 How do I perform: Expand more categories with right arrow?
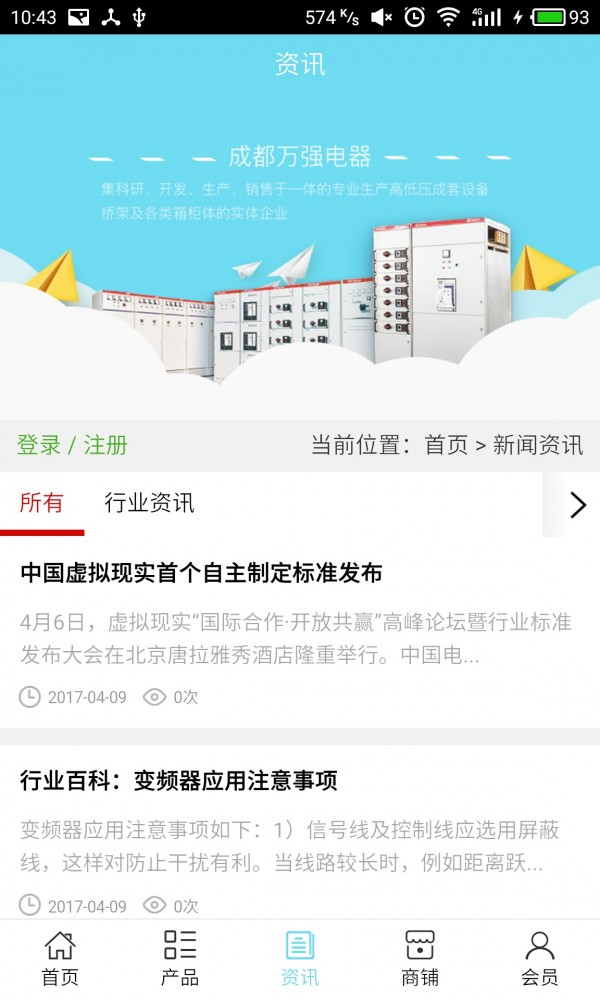click(577, 505)
